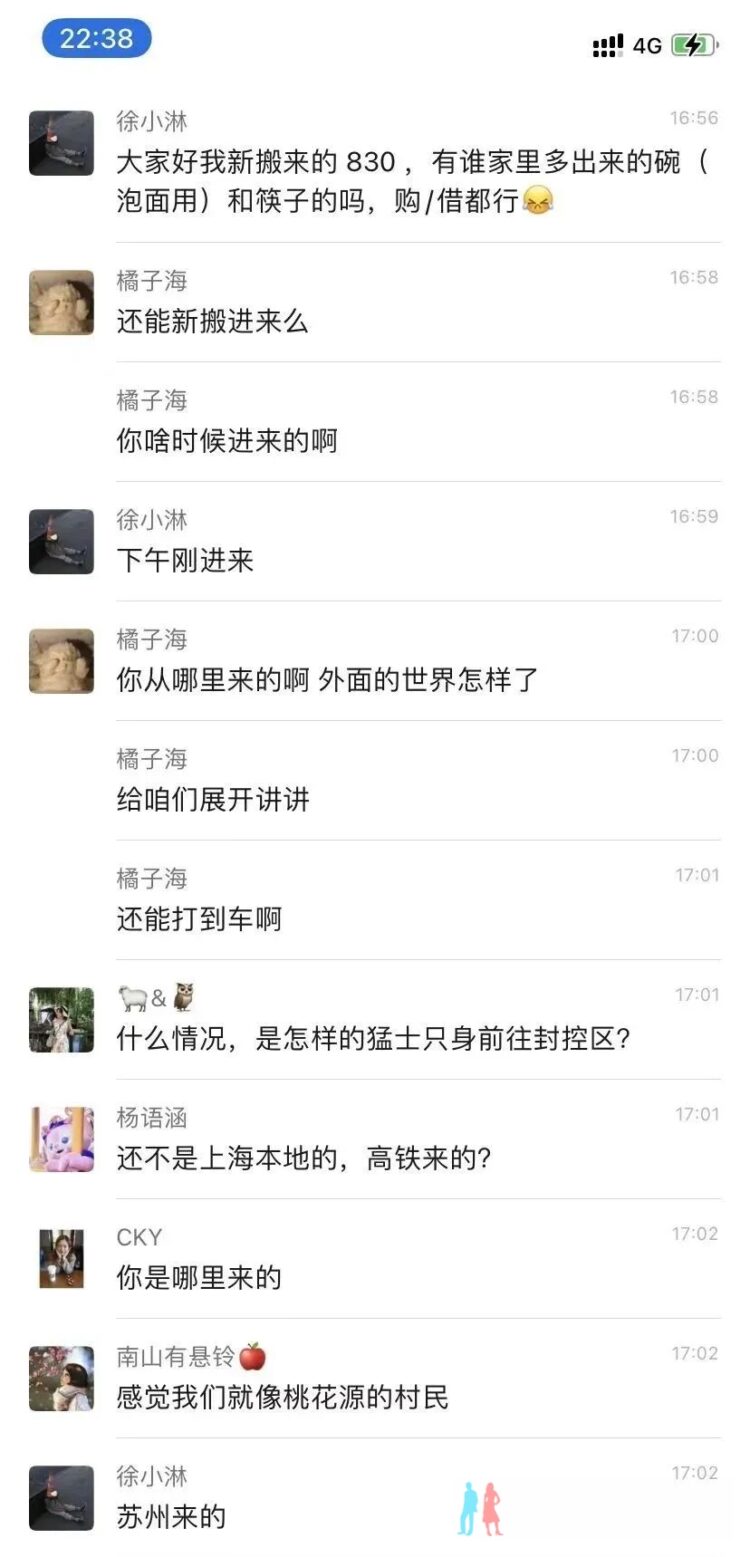Open 橘子海's avatar beside 你从哪里来的啊
Viewport: 750px width, 1557px height.
(x=61, y=661)
